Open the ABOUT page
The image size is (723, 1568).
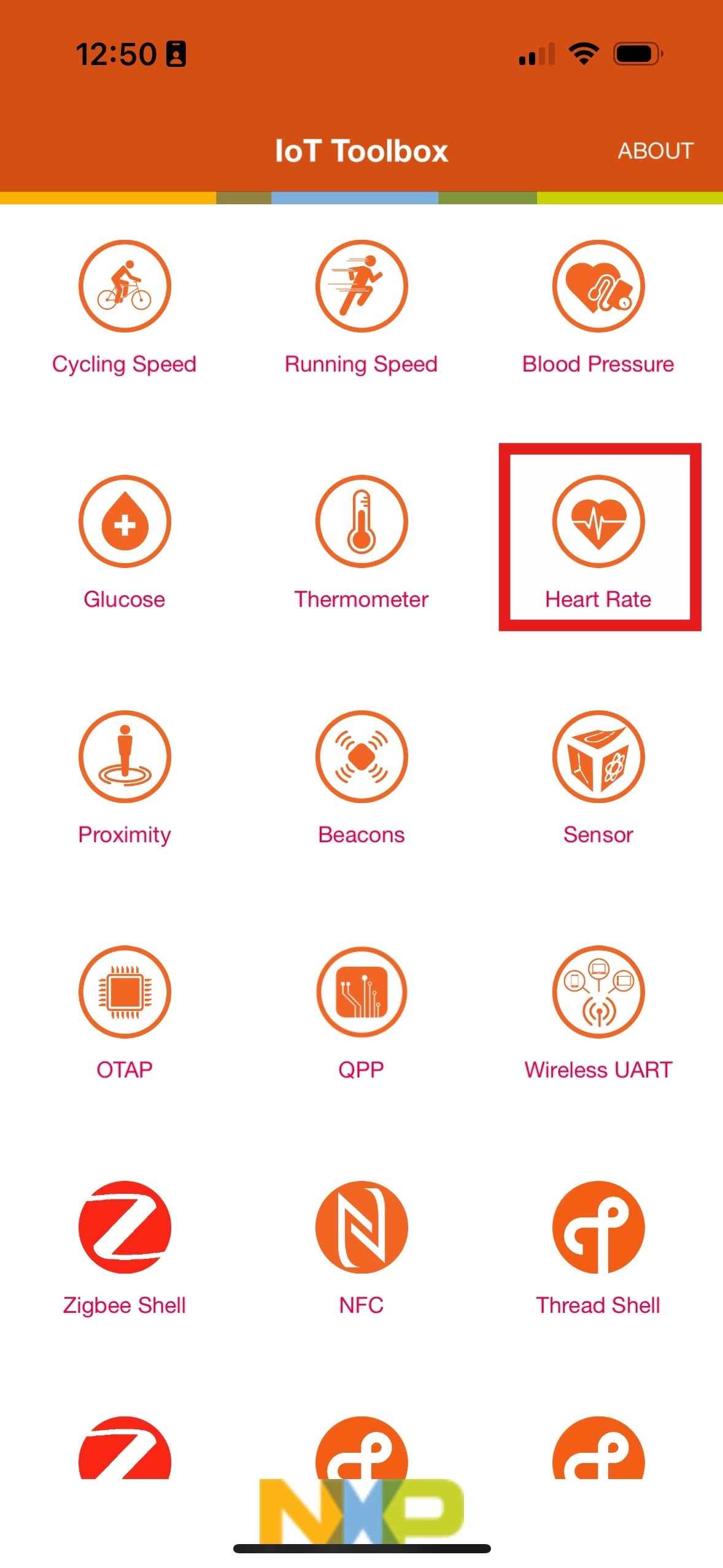tap(655, 151)
